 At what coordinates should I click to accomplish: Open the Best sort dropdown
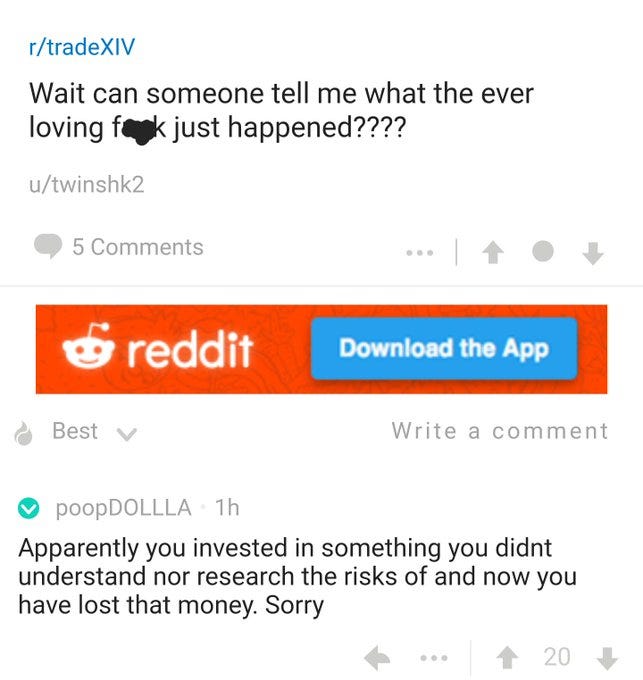[x=76, y=432]
